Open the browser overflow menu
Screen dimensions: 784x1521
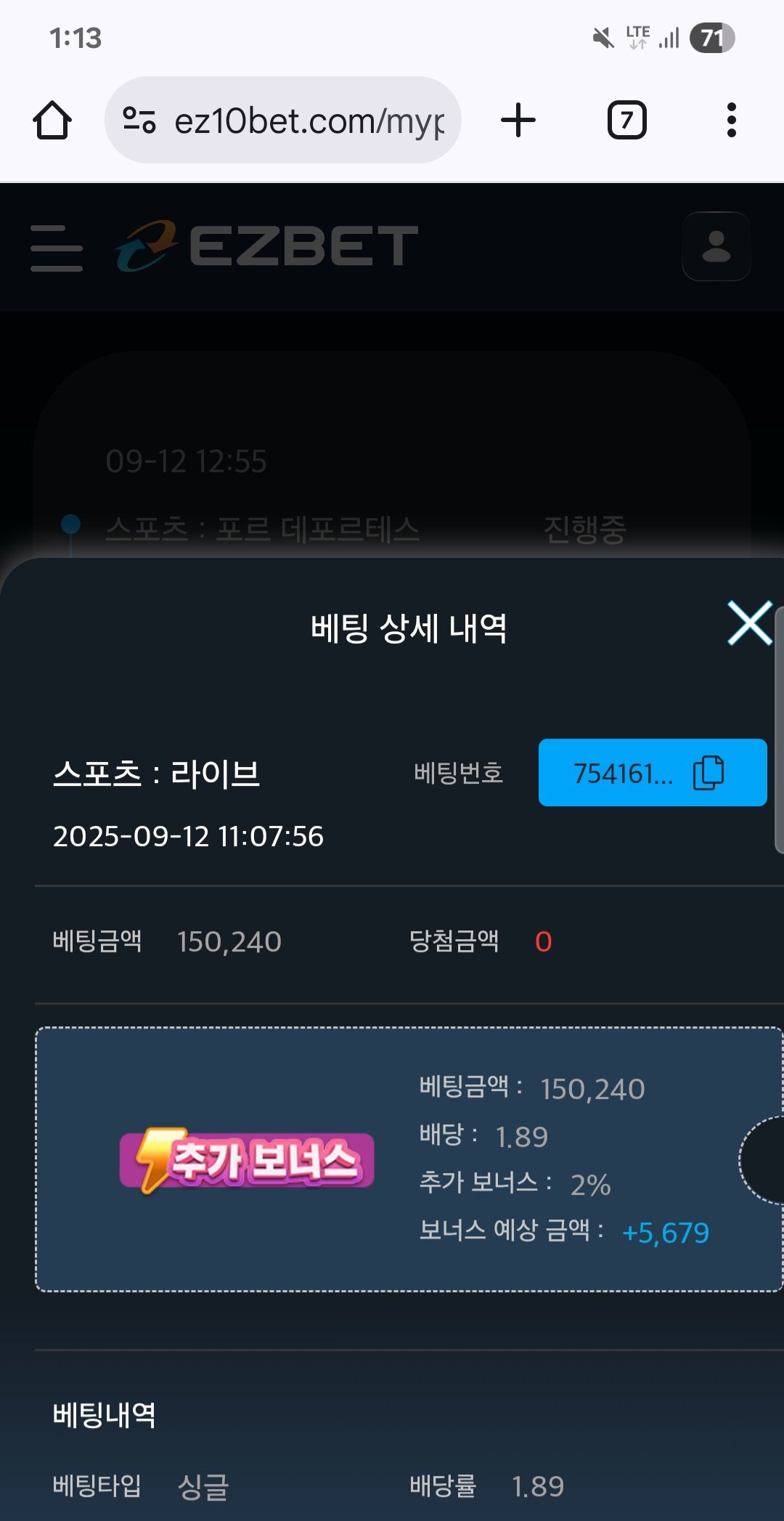[731, 121]
